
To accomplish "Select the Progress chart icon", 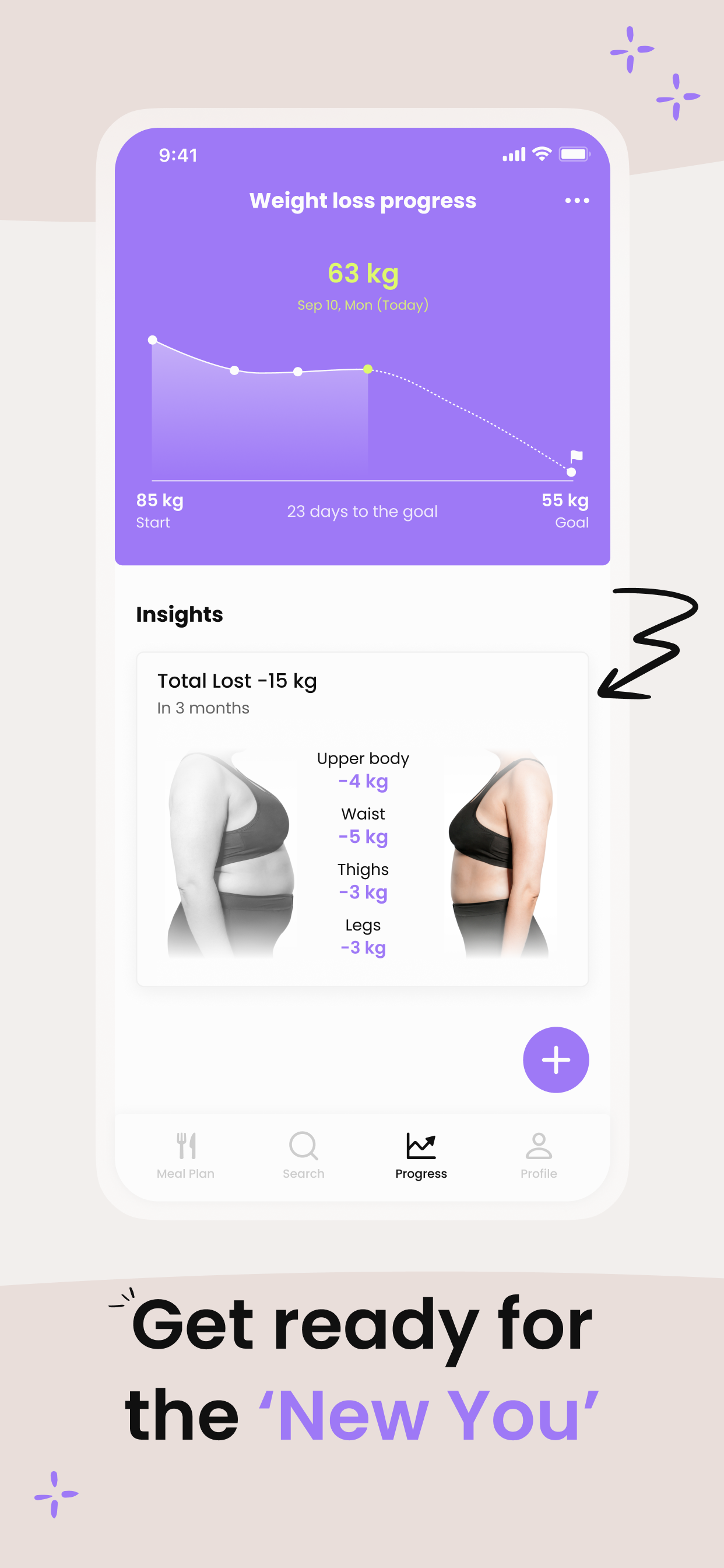I will [421, 1147].
